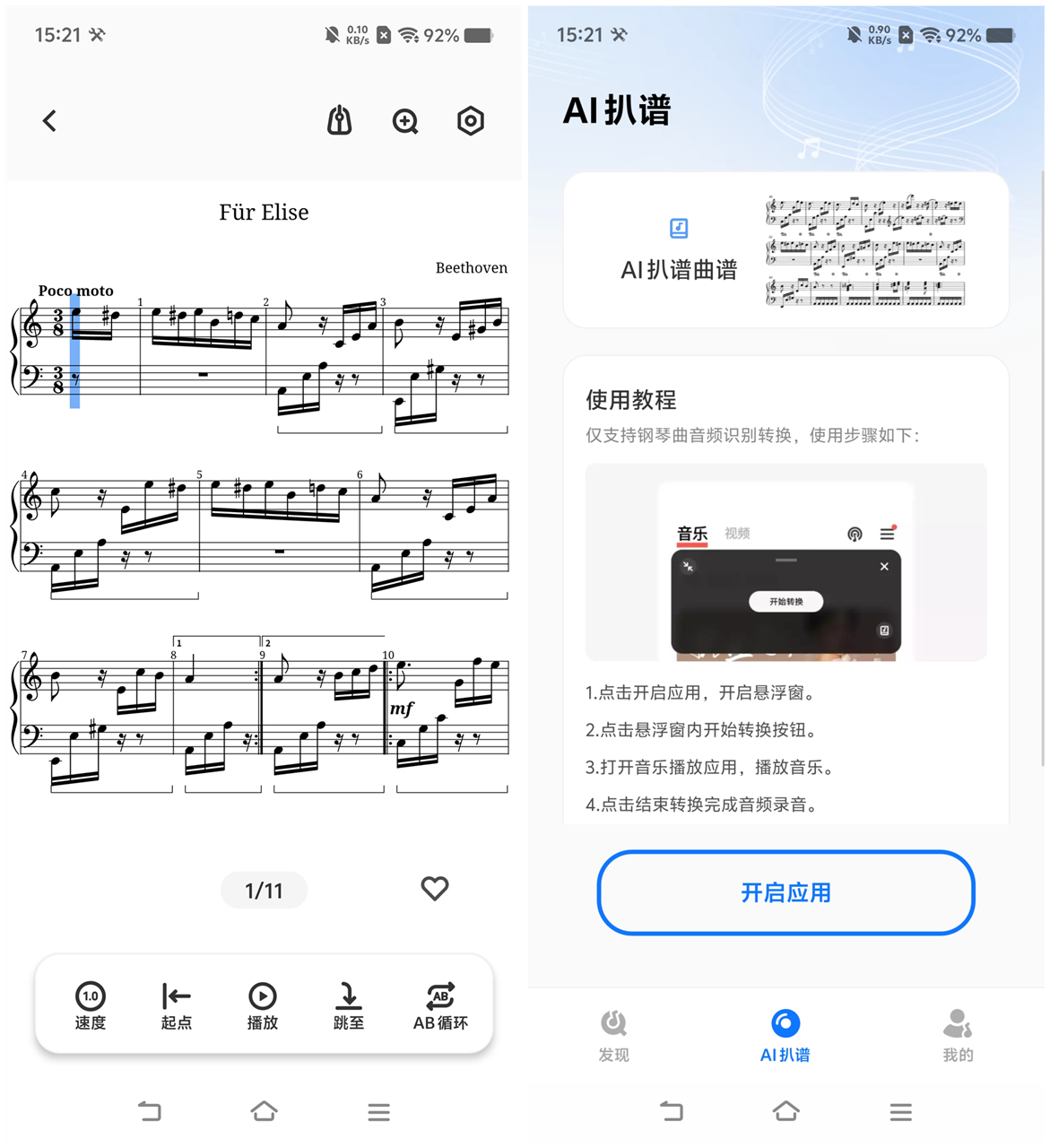
Task: Go back from the Für Elise score
Action: [50, 121]
